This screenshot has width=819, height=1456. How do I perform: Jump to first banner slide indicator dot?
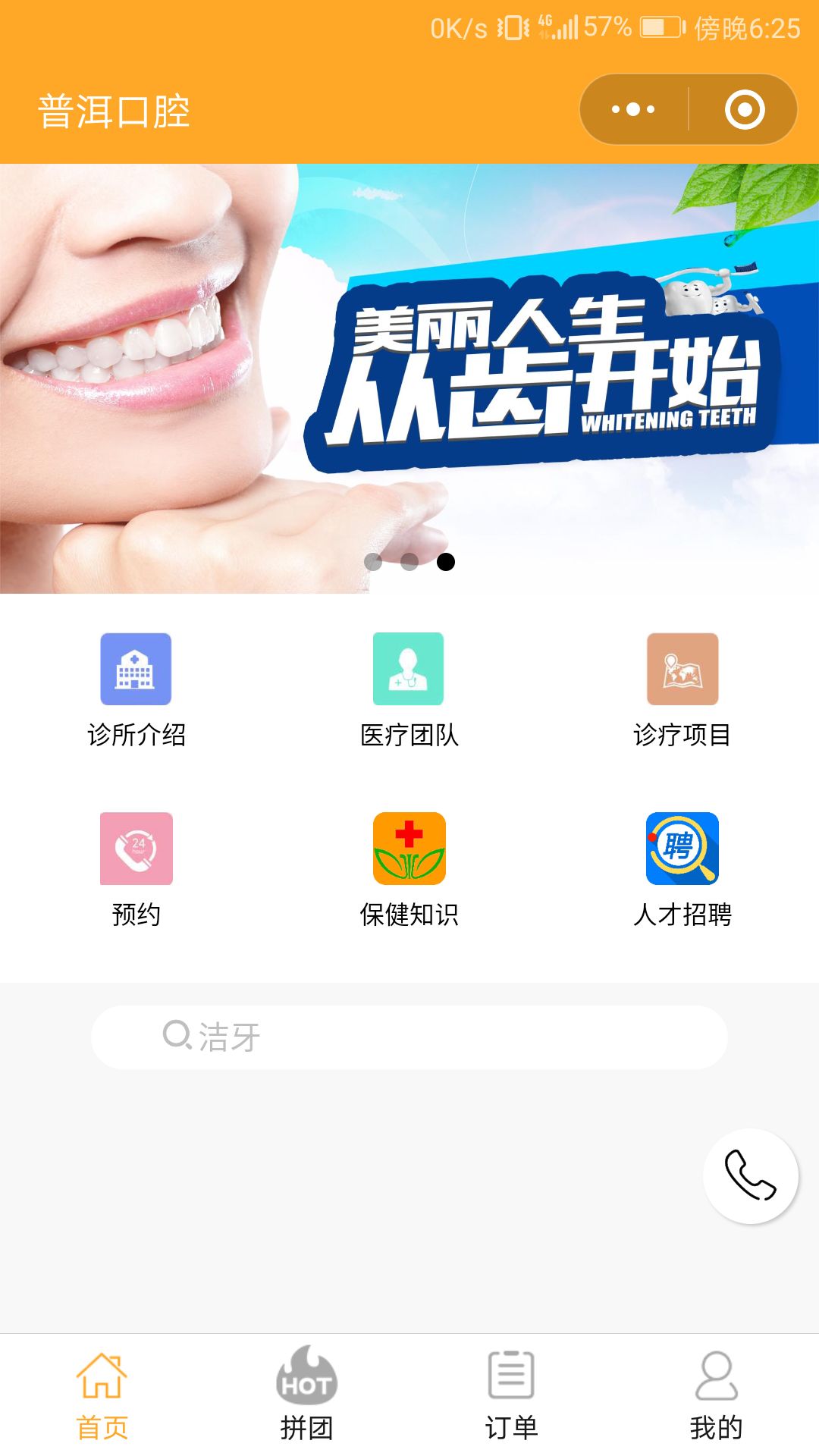point(373,561)
